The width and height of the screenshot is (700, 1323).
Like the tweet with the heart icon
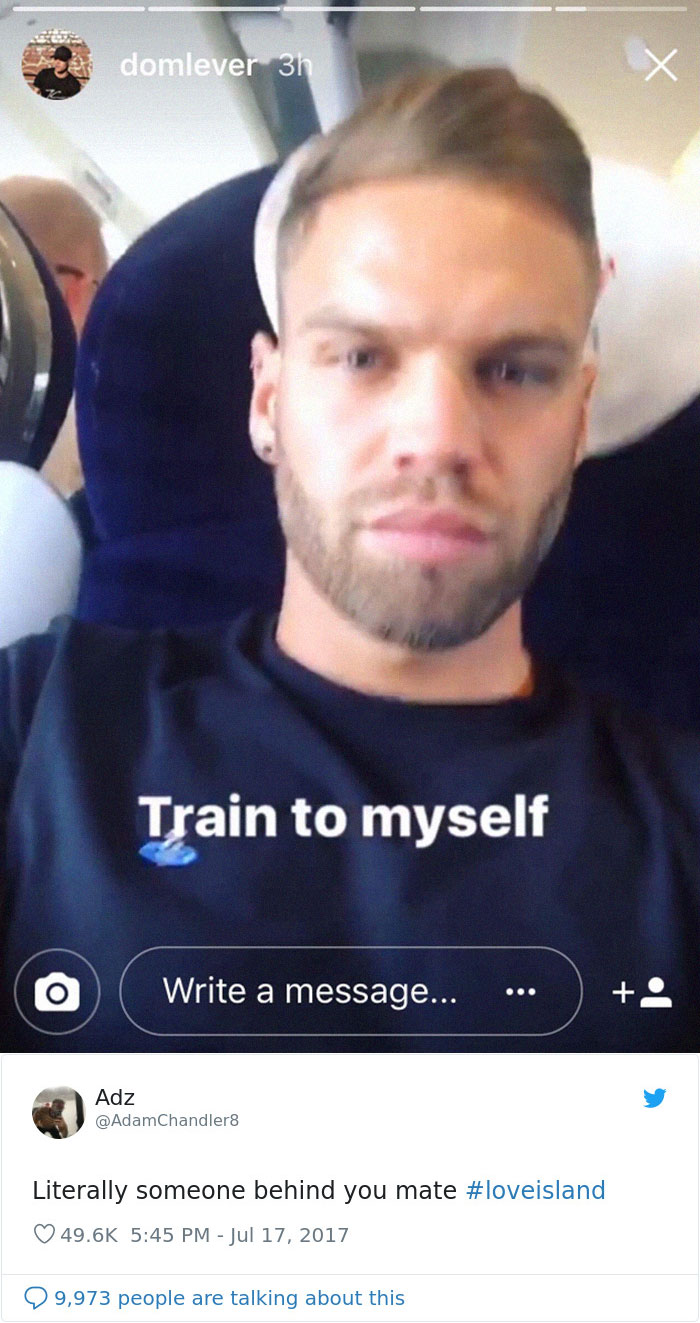pos(45,1235)
